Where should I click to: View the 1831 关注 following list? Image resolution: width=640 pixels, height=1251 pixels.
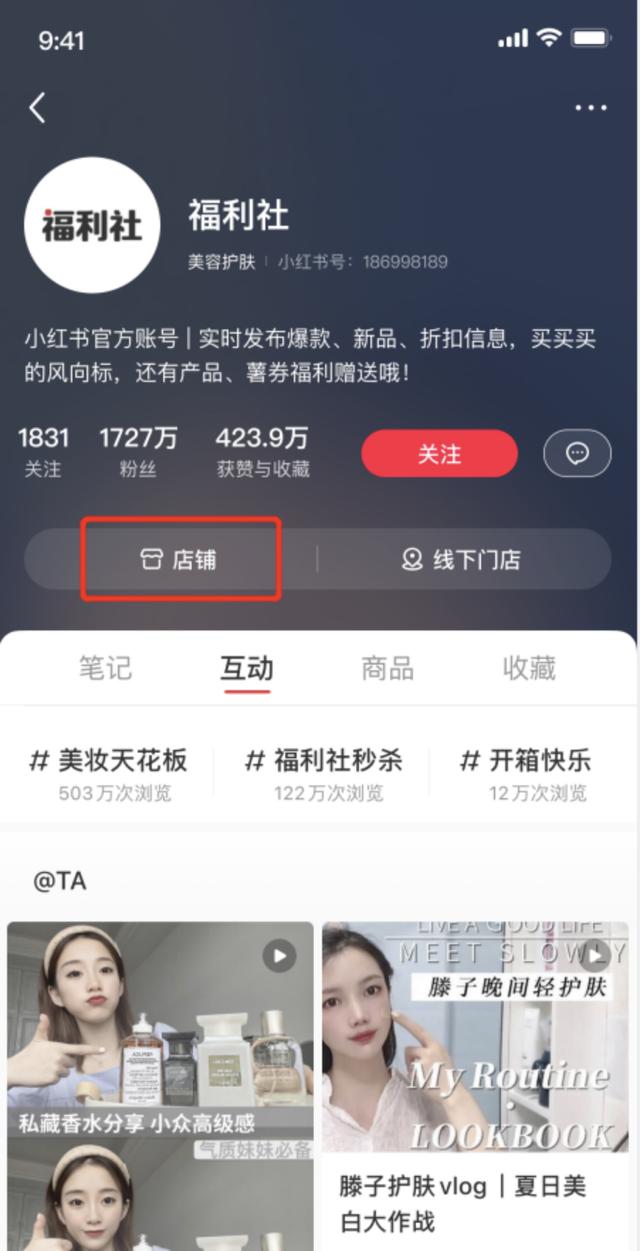(43, 451)
